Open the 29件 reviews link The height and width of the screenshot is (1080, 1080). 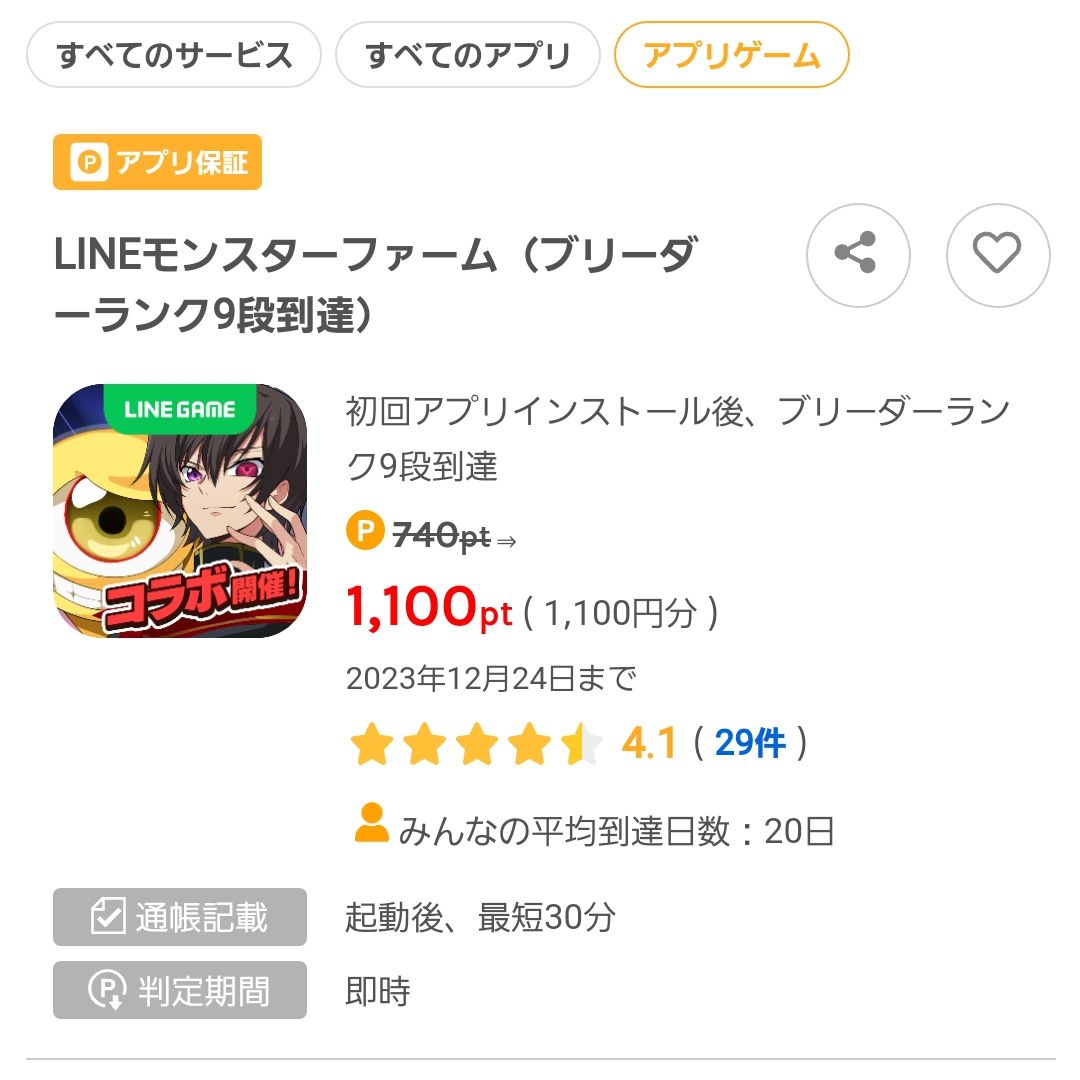coord(750,743)
